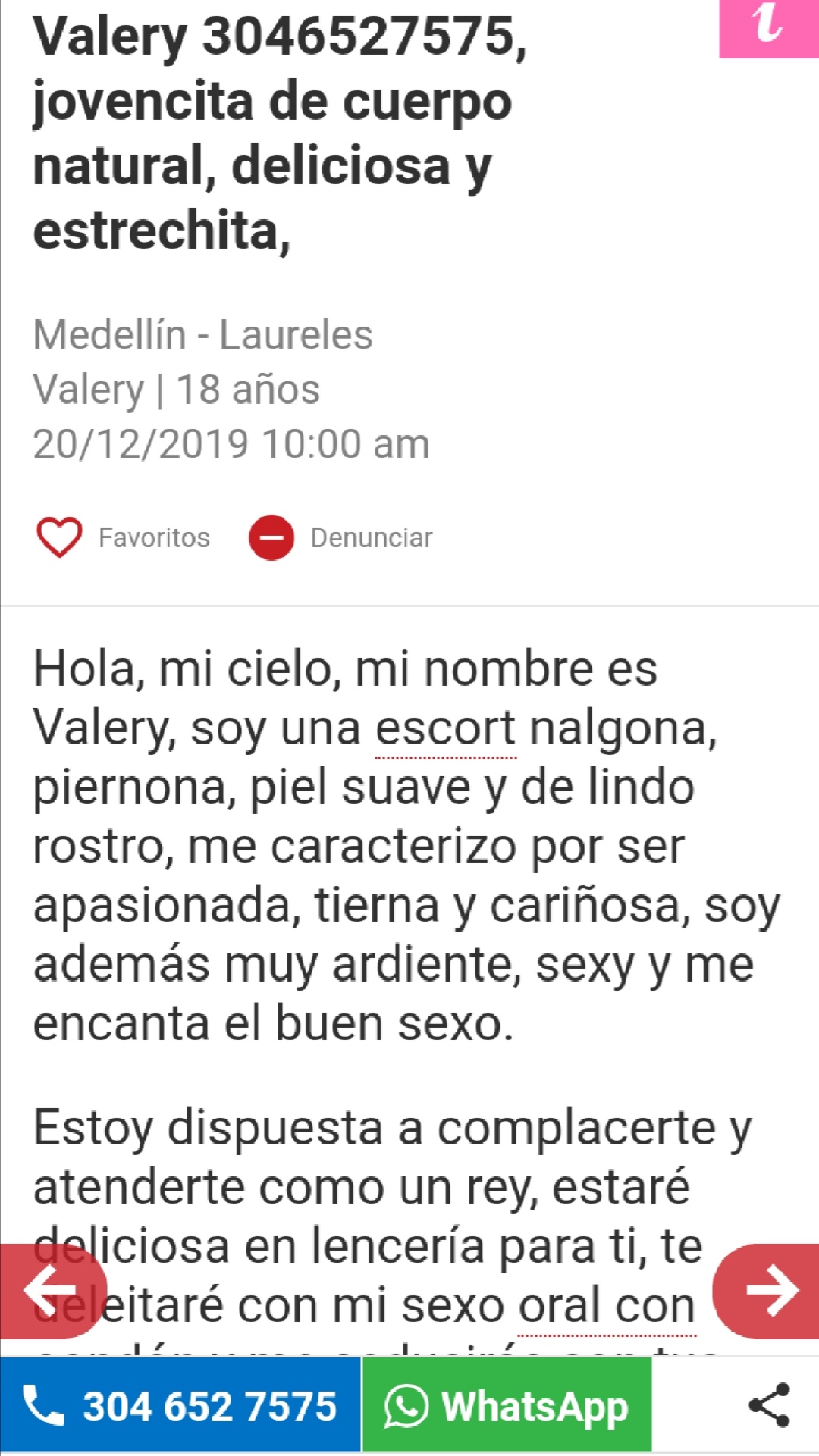Go to the previous listing arrow
The width and height of the screenshot is (819, 1456).
[52, 1290]
